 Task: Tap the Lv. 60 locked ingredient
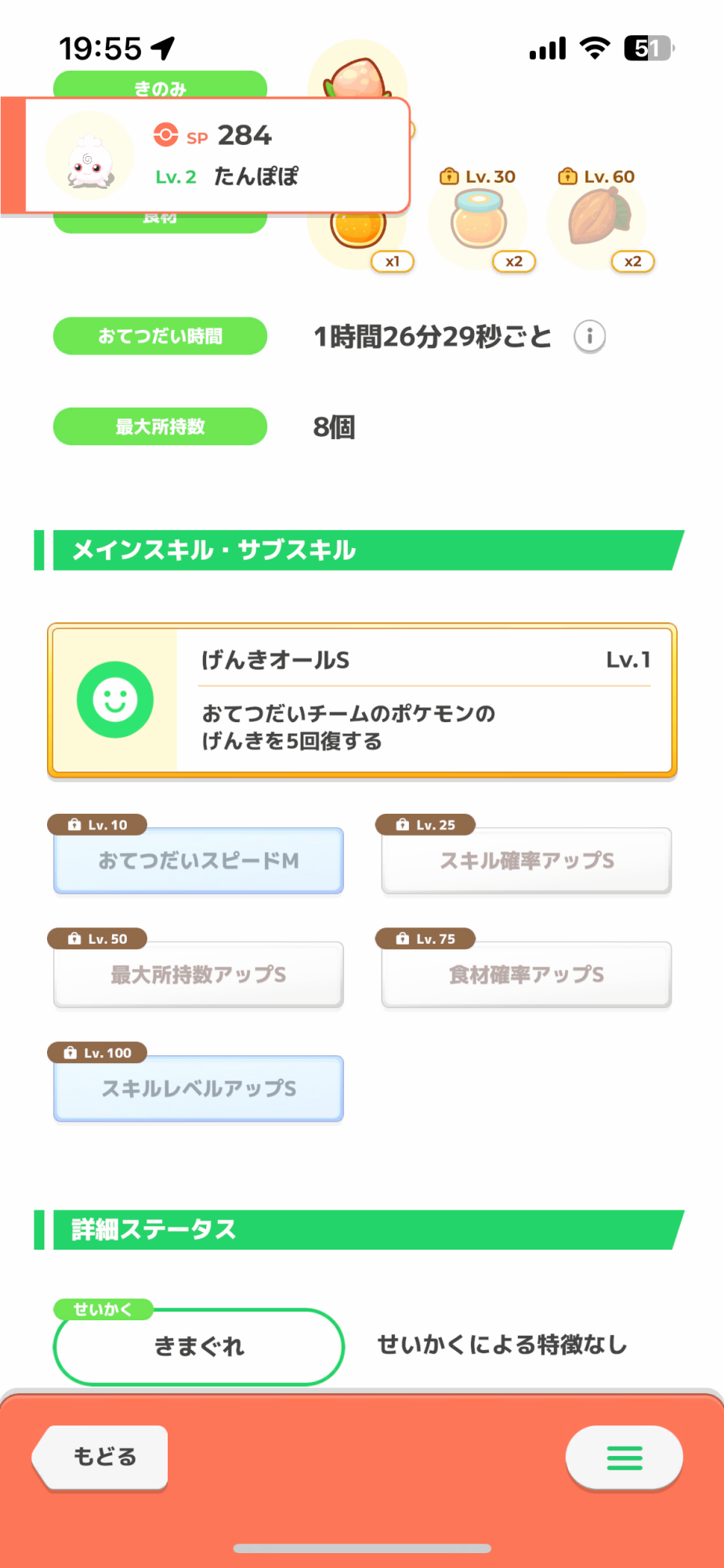coord(598,220)
